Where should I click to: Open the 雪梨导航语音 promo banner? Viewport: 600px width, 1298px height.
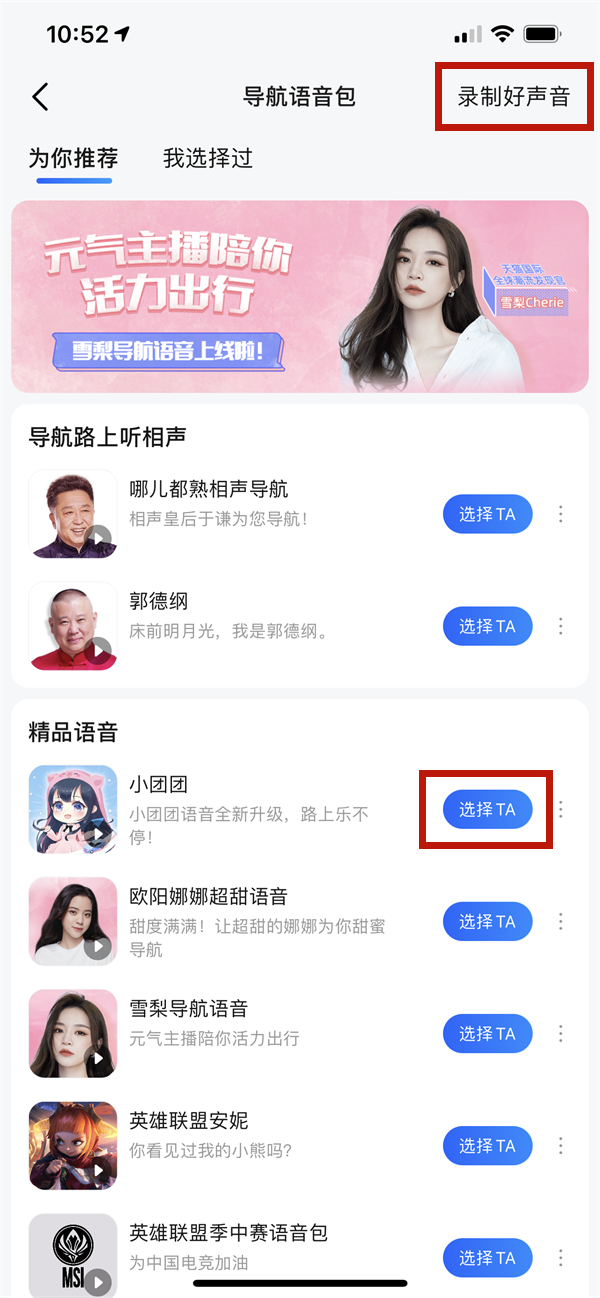click(300, 296)
